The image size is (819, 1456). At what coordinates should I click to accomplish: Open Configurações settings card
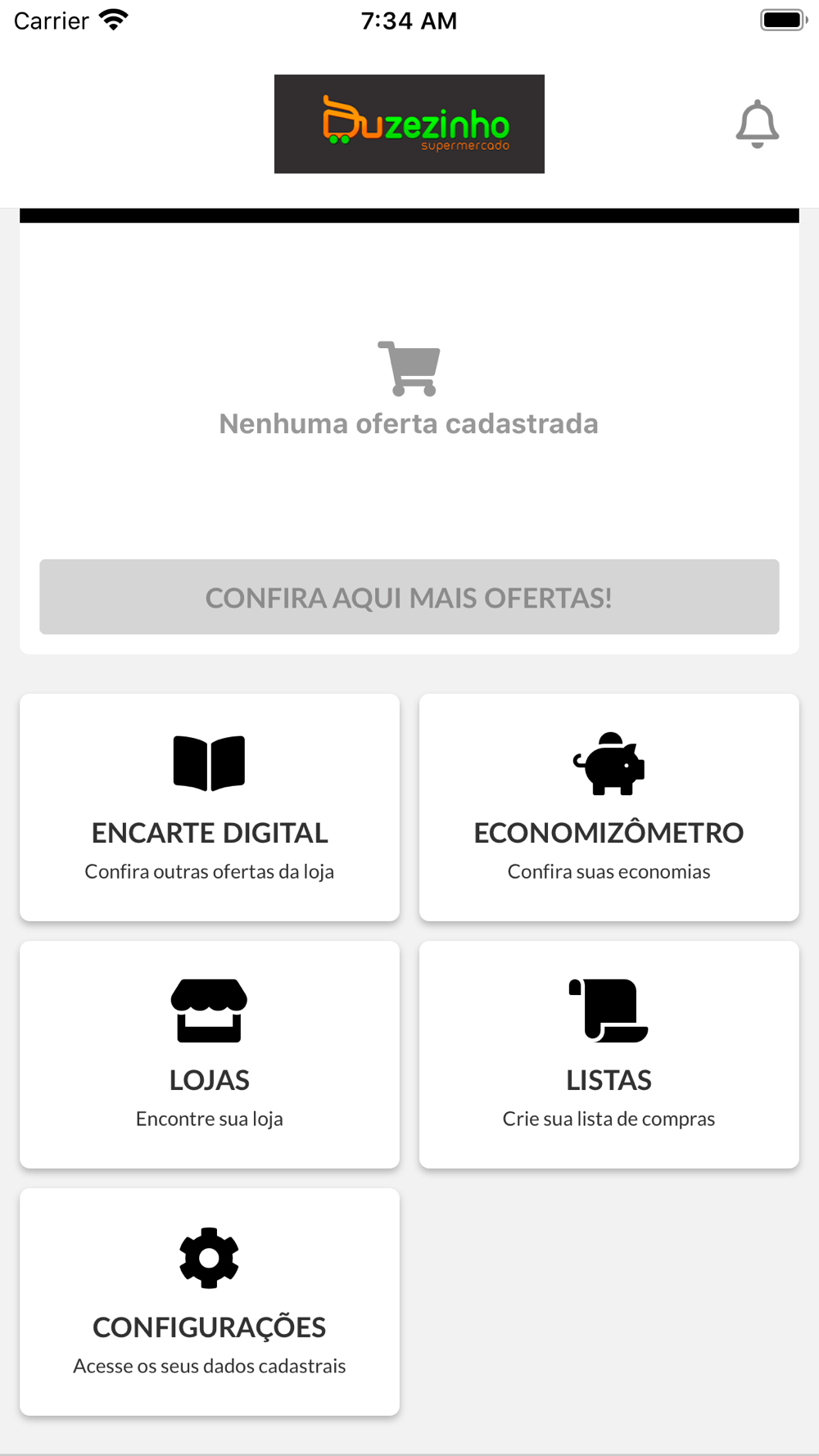click(210, 1302)
